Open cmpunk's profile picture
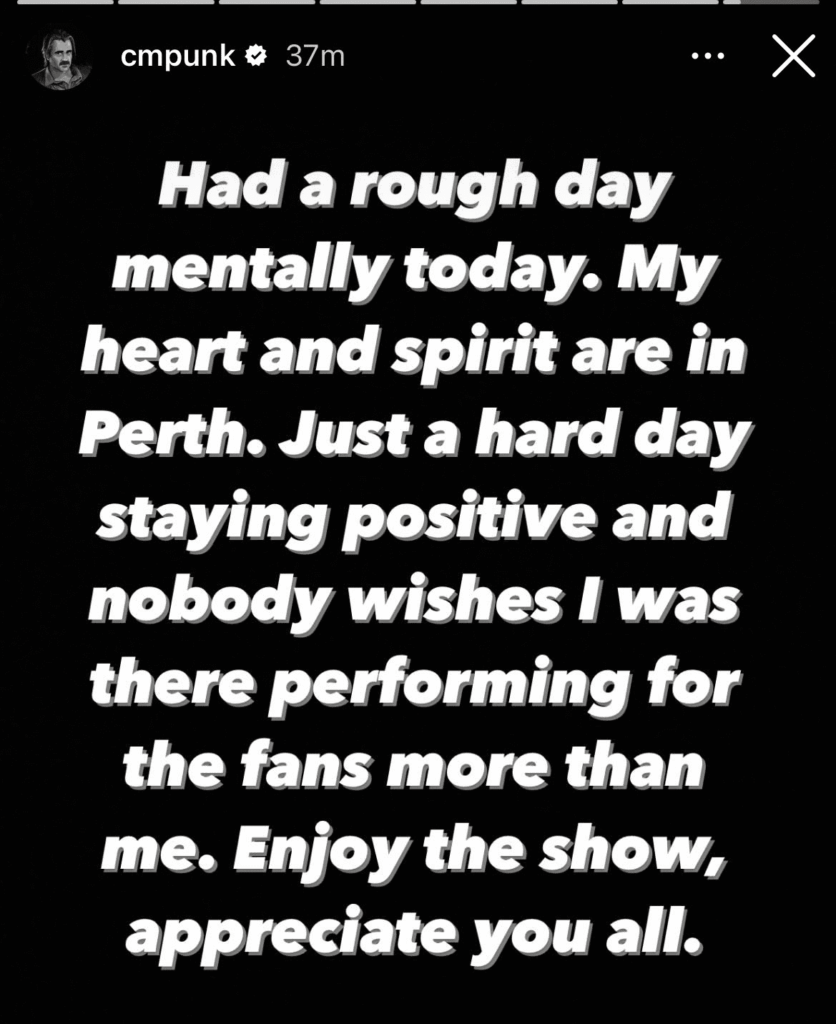This screenshot has height=1024, width=836. (61, 58)
